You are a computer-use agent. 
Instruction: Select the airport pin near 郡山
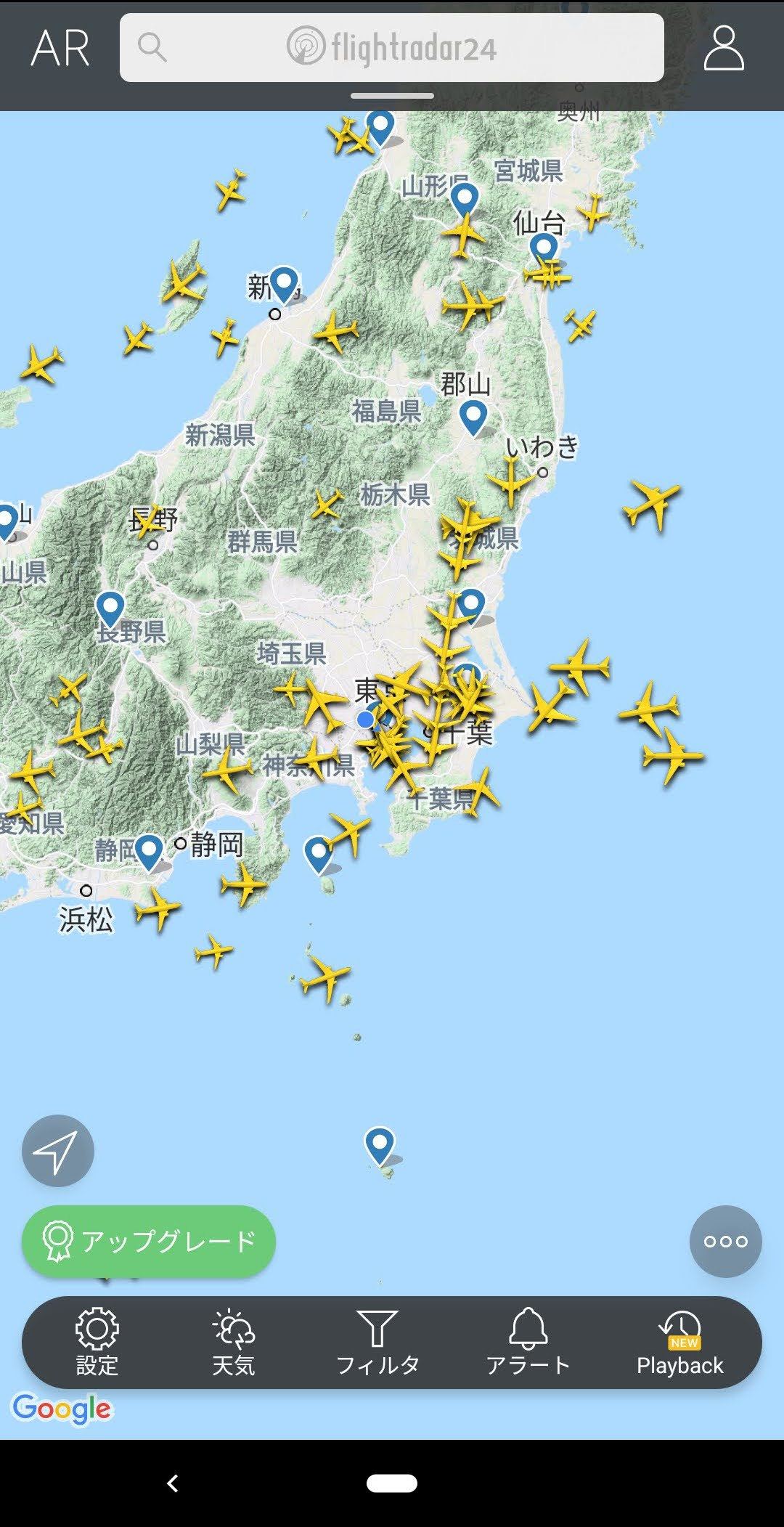click(473, 418)
